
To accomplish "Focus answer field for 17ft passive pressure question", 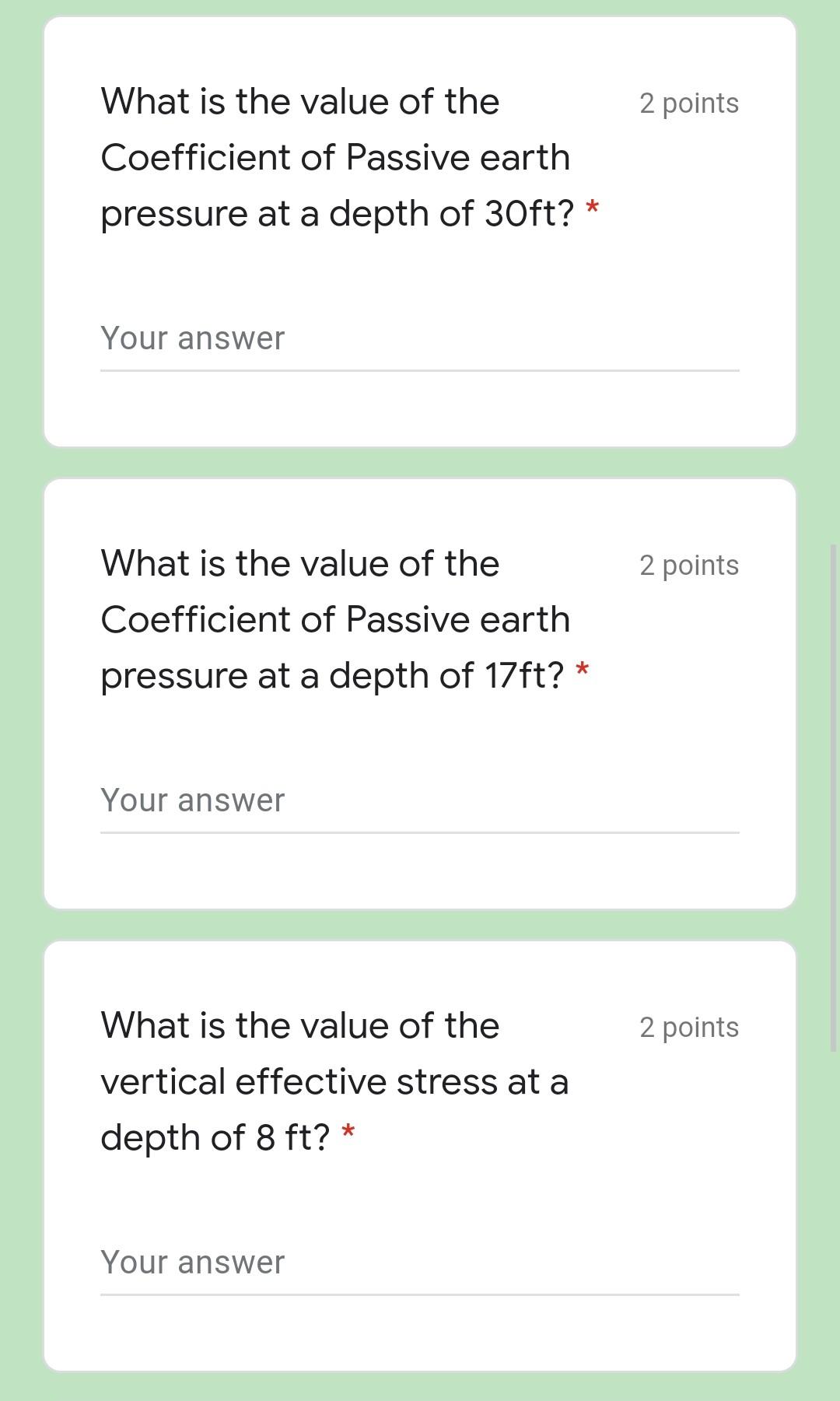I will point(418,801).
